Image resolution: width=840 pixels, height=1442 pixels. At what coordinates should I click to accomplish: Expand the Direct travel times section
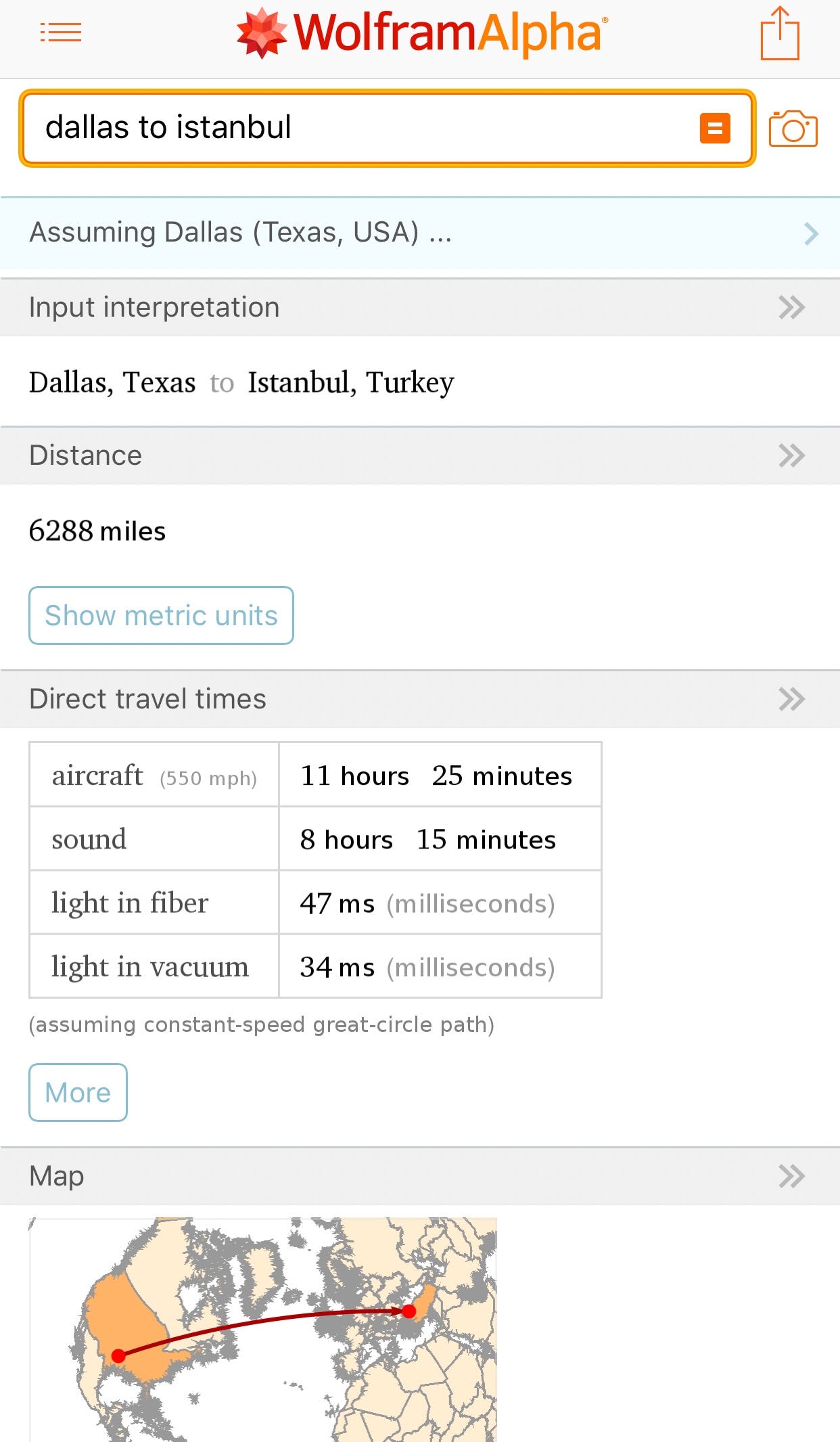tap(420, 699)
